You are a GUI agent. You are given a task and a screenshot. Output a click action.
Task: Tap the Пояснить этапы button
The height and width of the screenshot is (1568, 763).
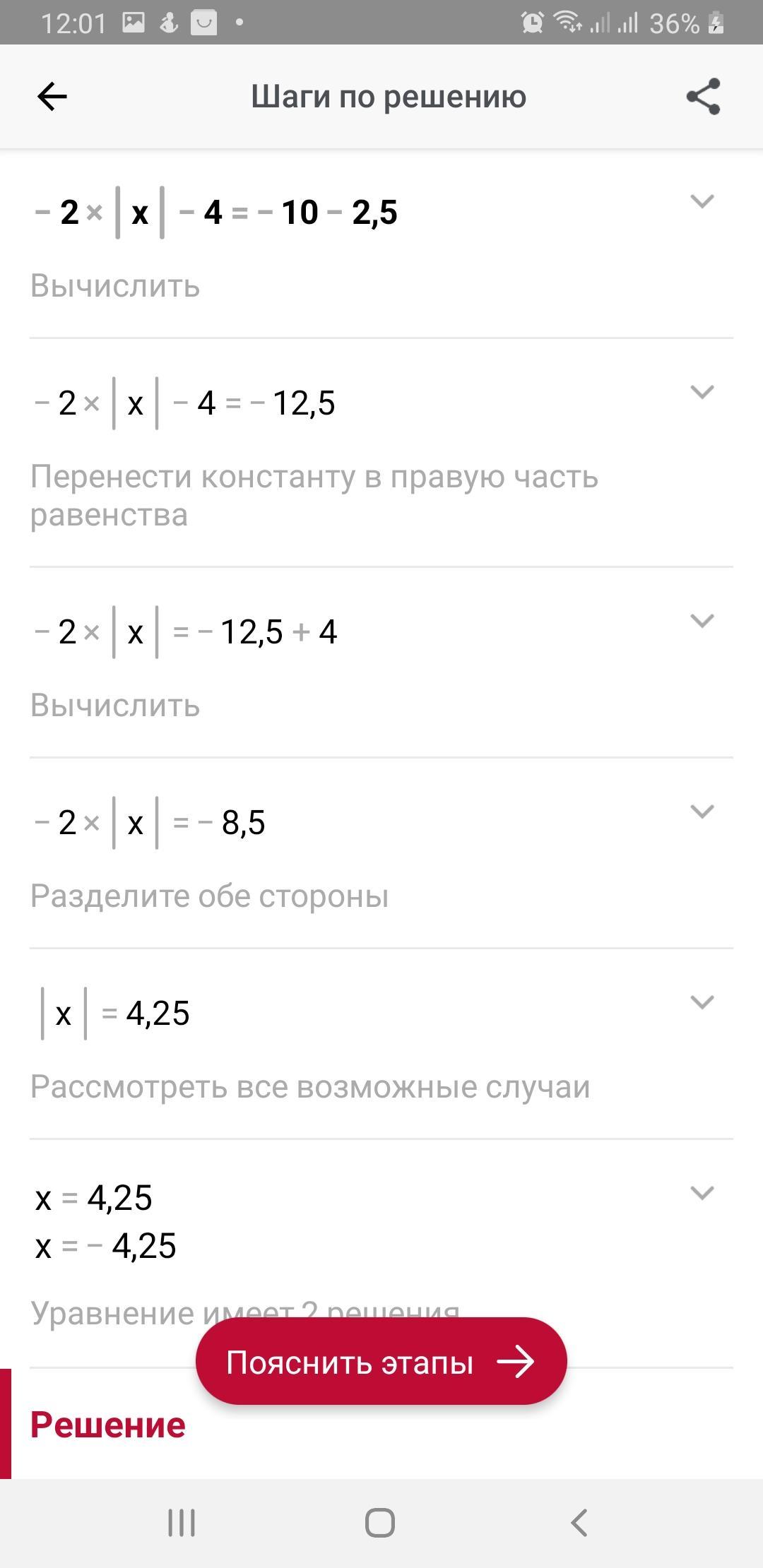point(381,1362)
